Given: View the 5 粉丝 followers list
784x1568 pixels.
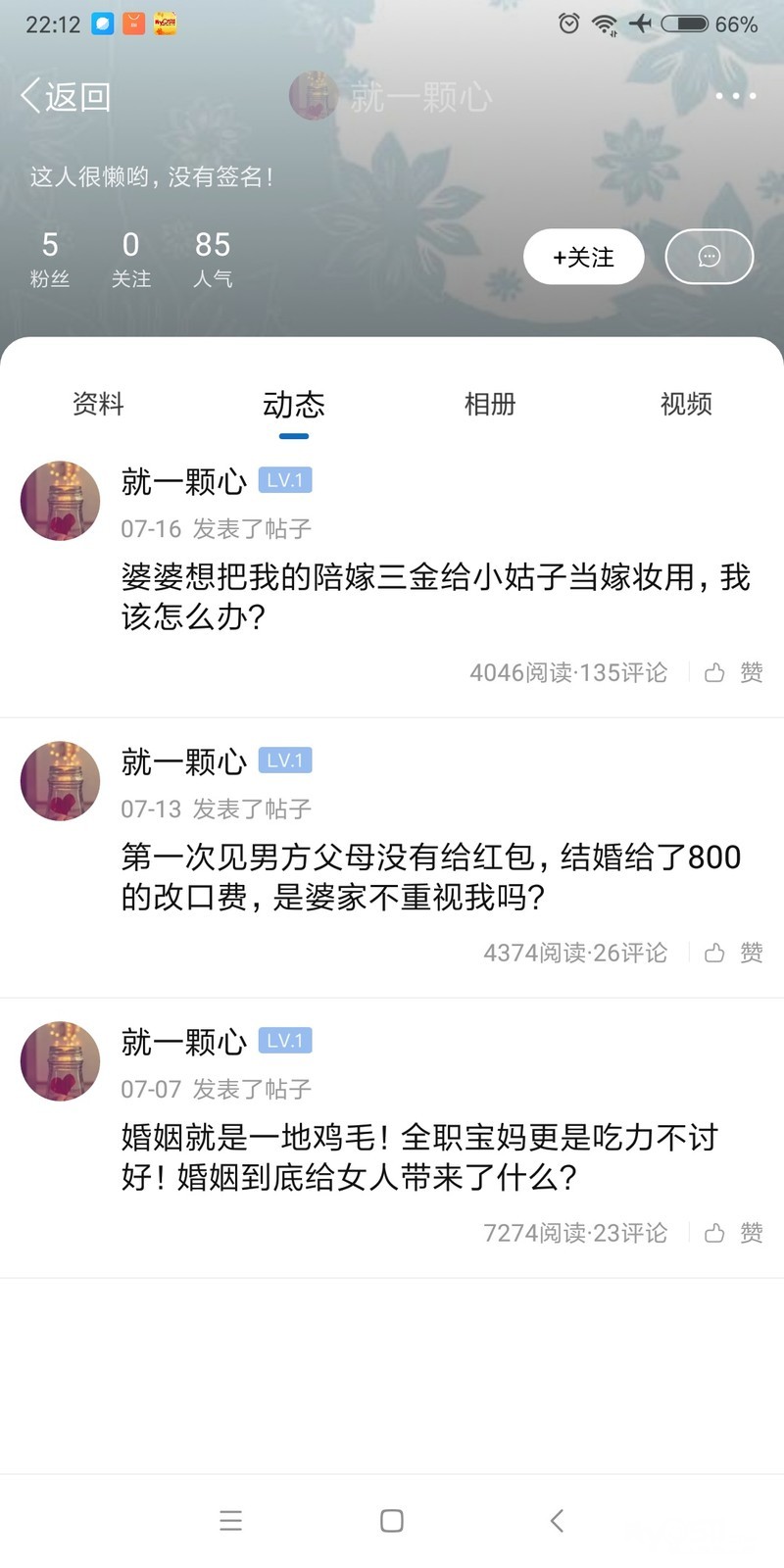Looking at the screenshot, I should 50,259.
